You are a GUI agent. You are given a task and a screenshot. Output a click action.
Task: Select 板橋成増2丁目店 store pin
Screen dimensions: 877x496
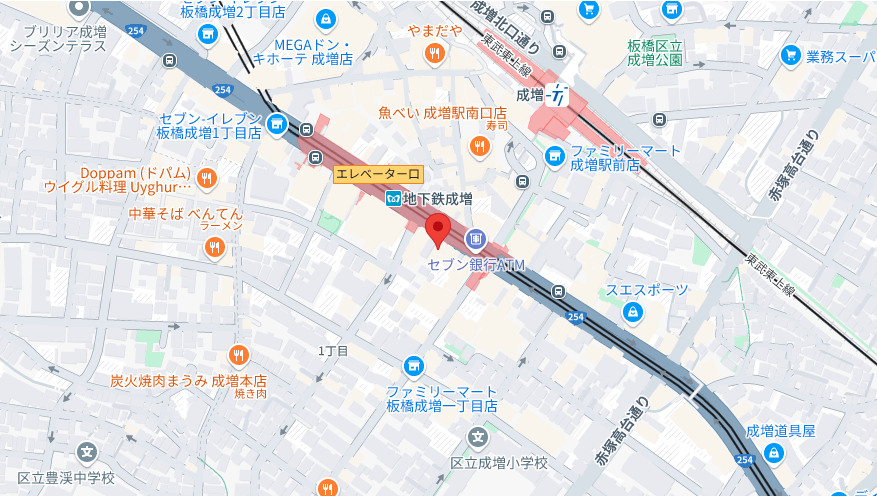(x=209, y=35)
